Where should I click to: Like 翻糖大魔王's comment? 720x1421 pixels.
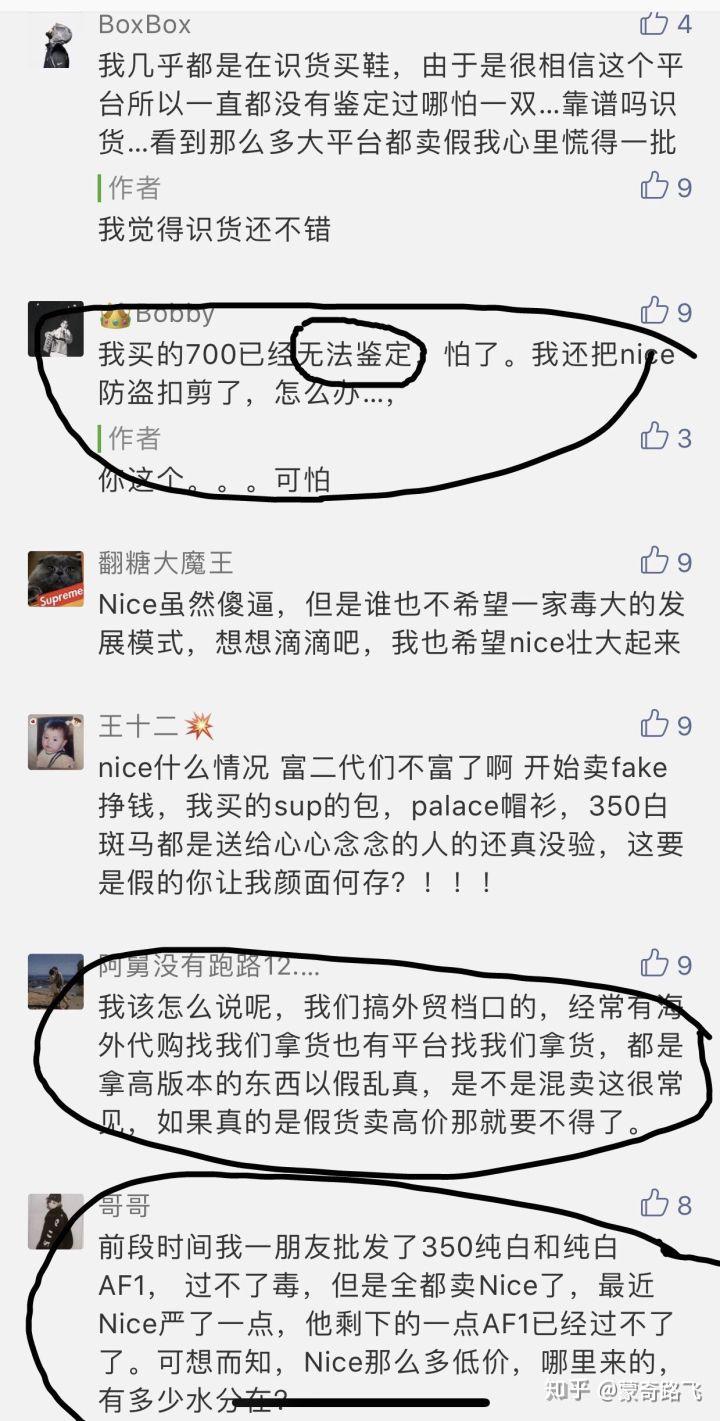[654, 560]
